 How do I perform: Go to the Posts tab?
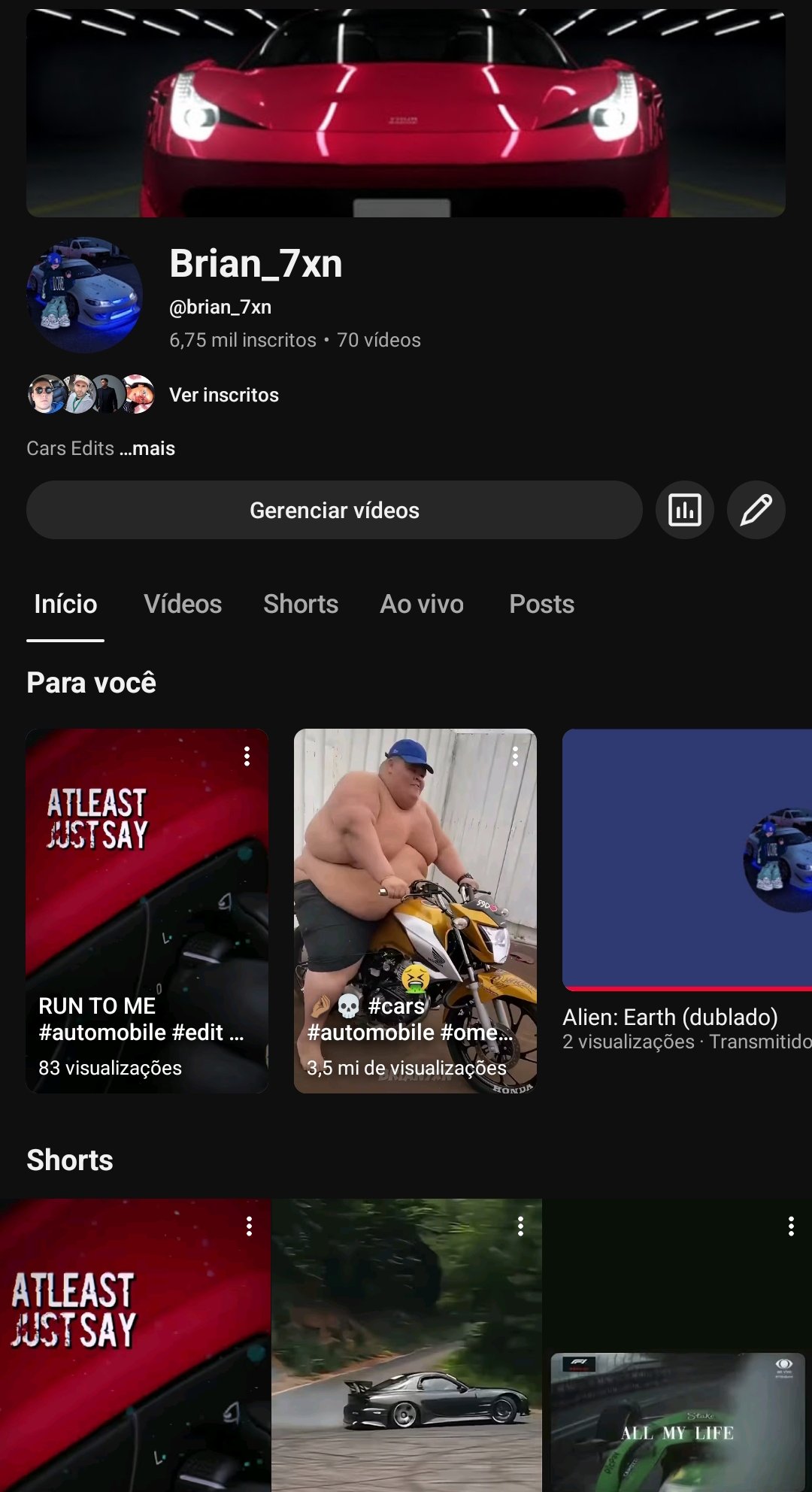541,604
